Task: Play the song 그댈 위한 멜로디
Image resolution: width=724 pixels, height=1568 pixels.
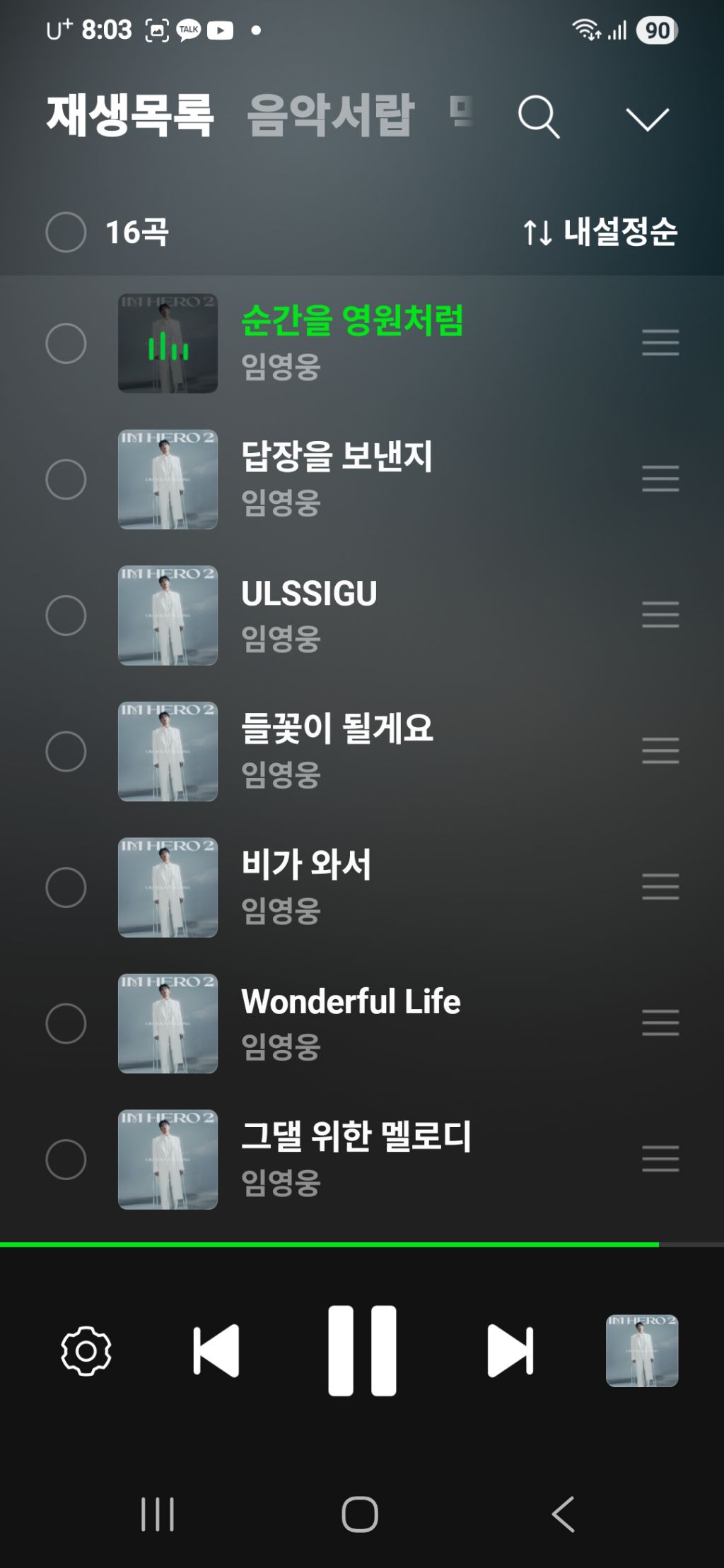Action: (x=356, y=1137)
